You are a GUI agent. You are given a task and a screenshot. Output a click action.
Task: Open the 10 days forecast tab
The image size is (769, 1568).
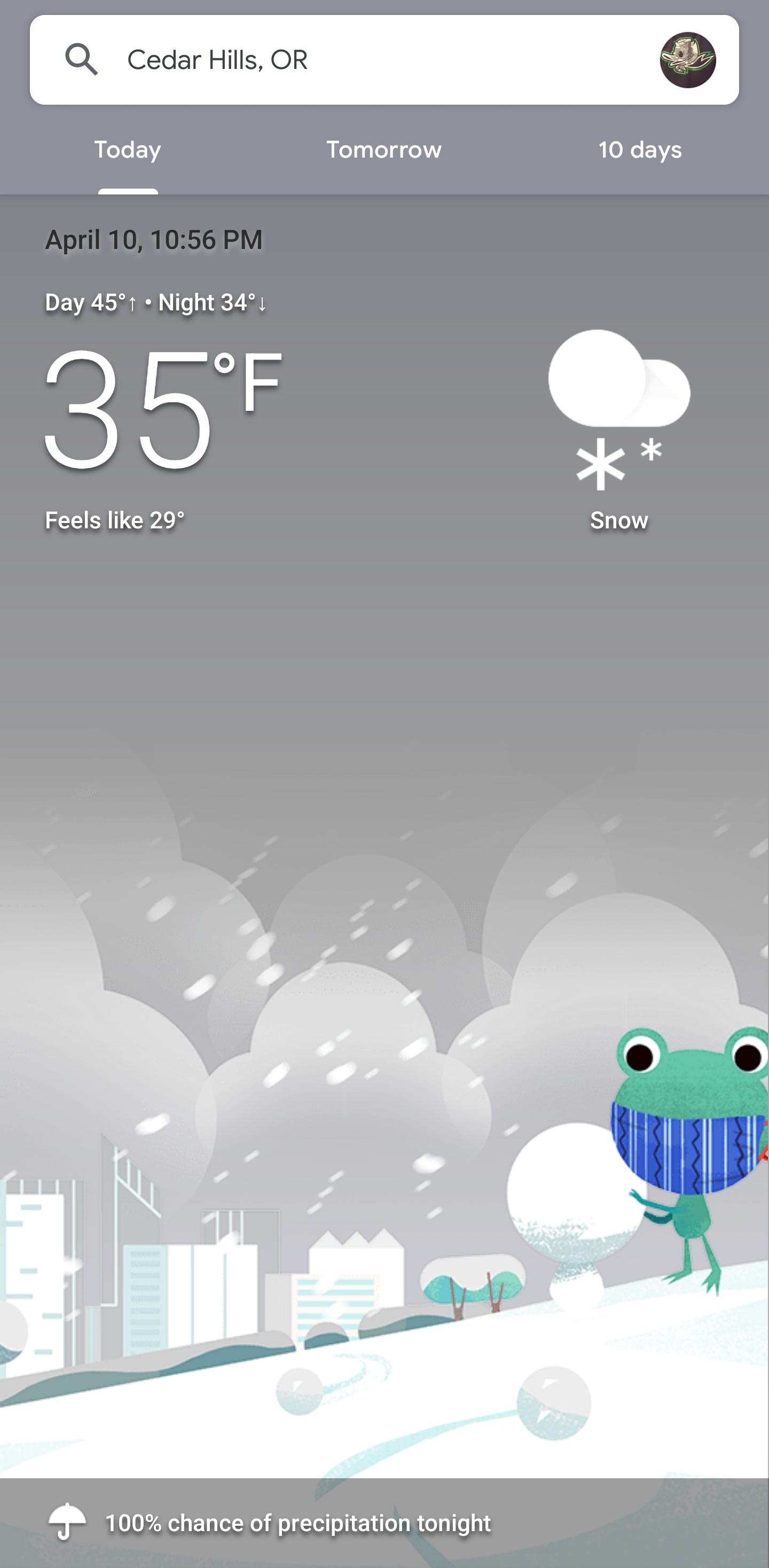point(639,149)
